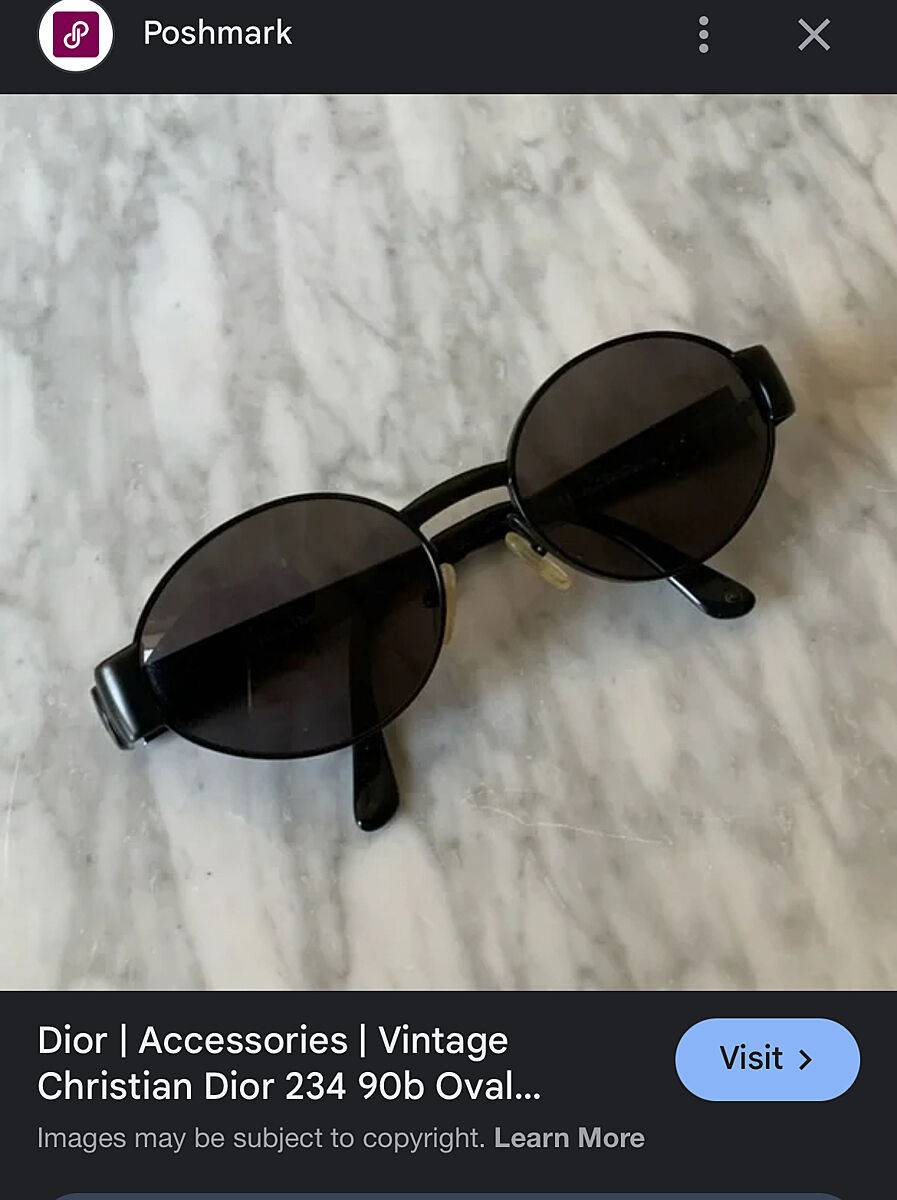Open the three-dot overflow menu

click(x=703, y=35)
